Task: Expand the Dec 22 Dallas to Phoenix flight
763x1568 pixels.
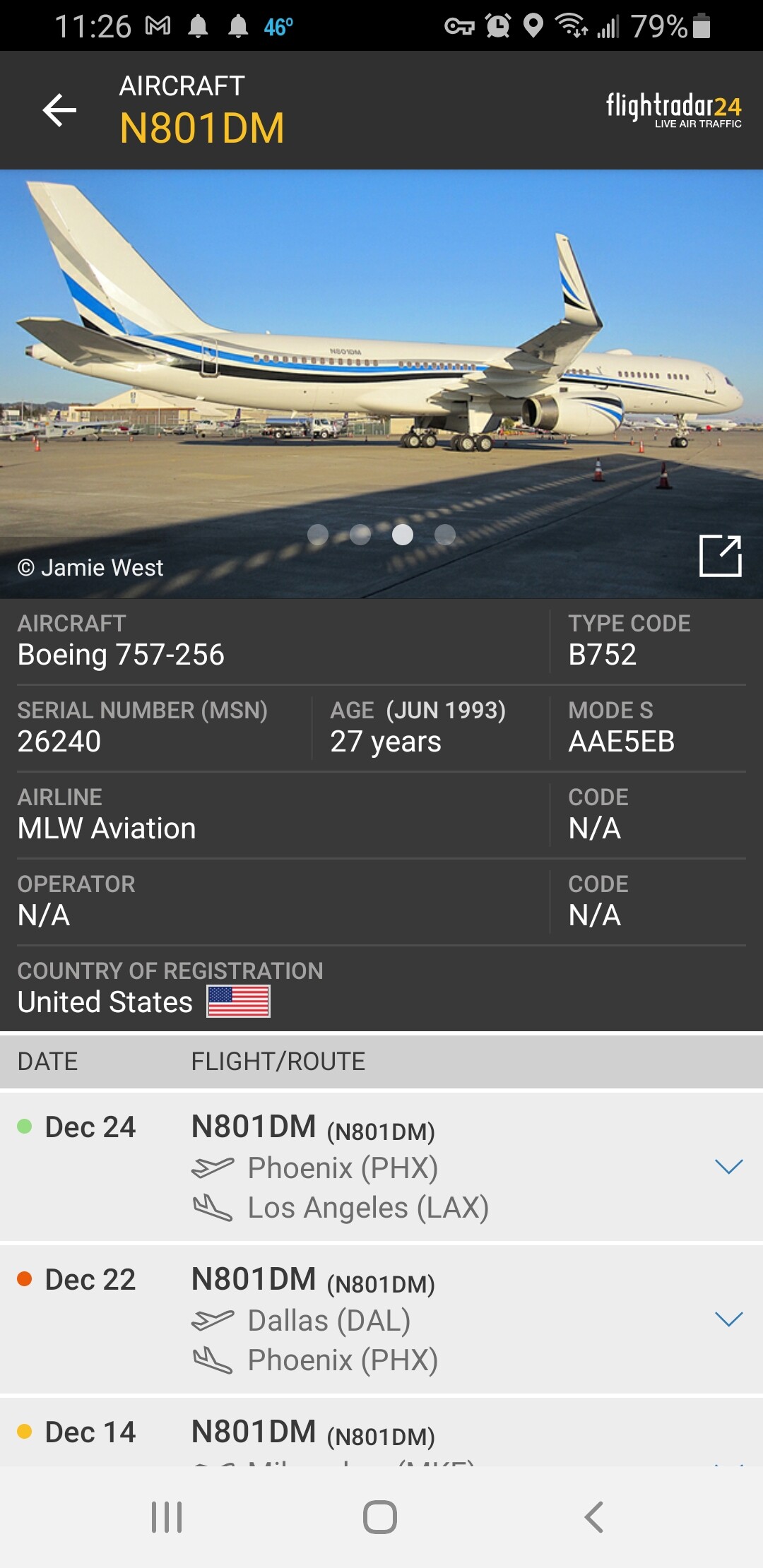Action: click(728, 1319)
